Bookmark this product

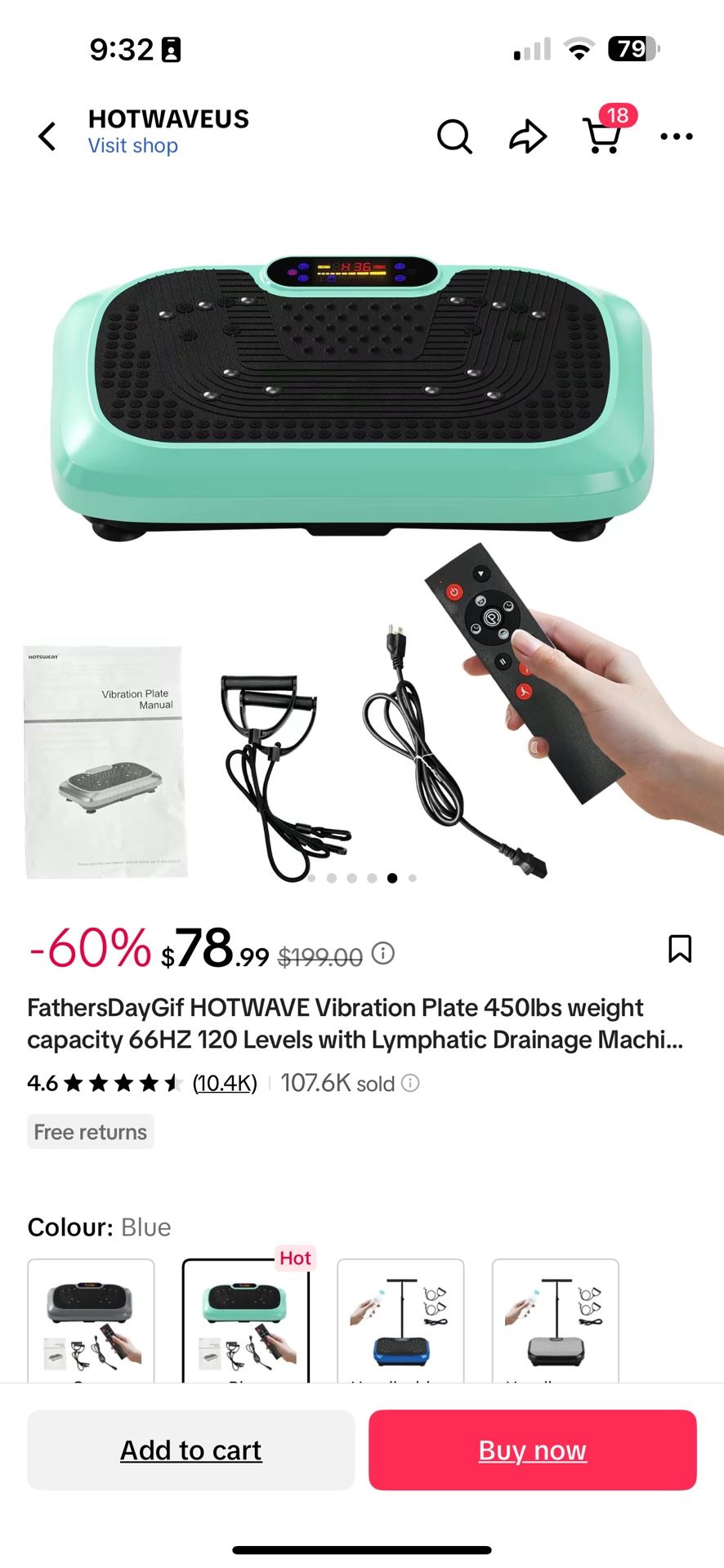pos(680,949)
